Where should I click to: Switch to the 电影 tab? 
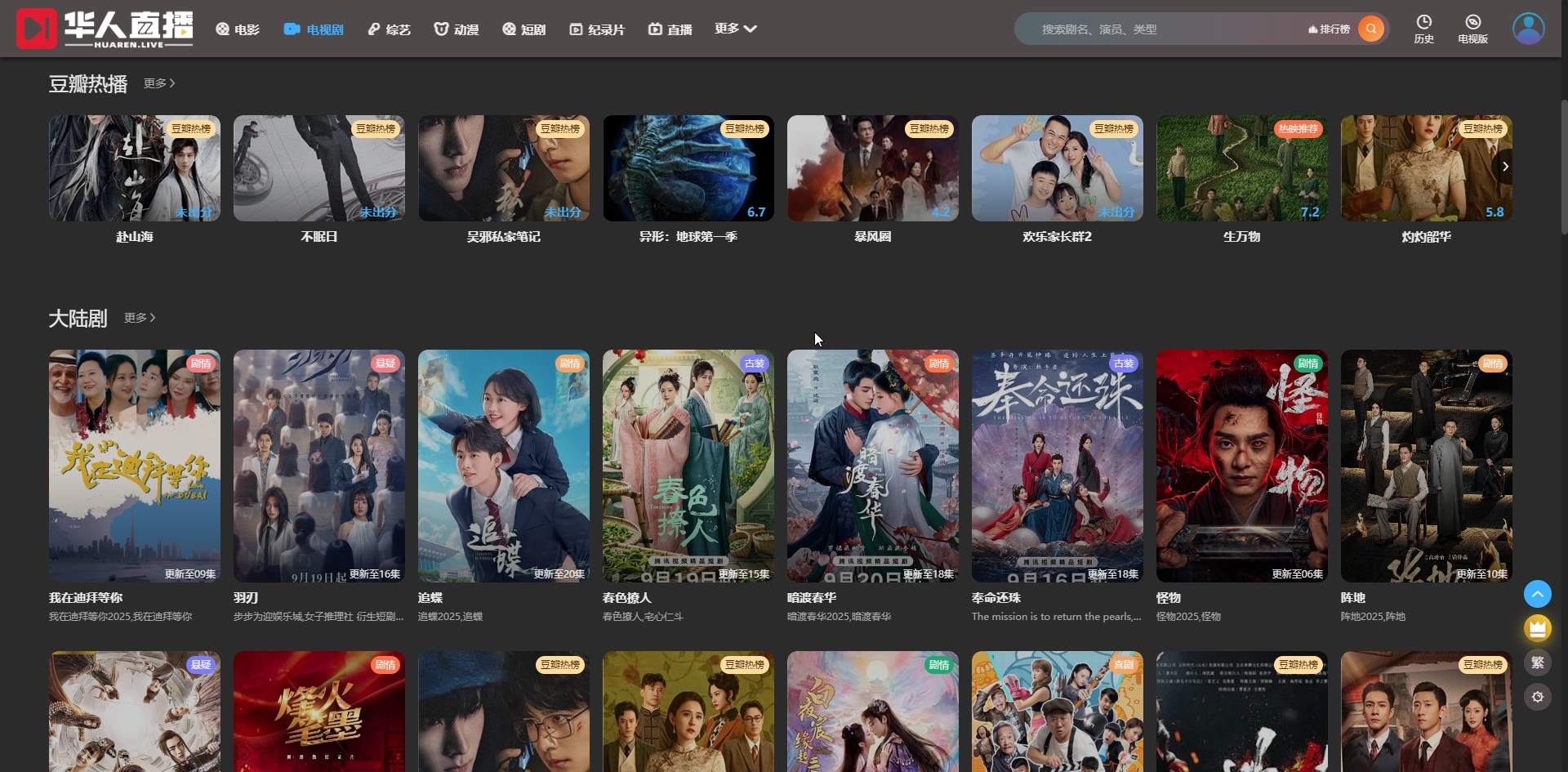[x=238, y=29]
